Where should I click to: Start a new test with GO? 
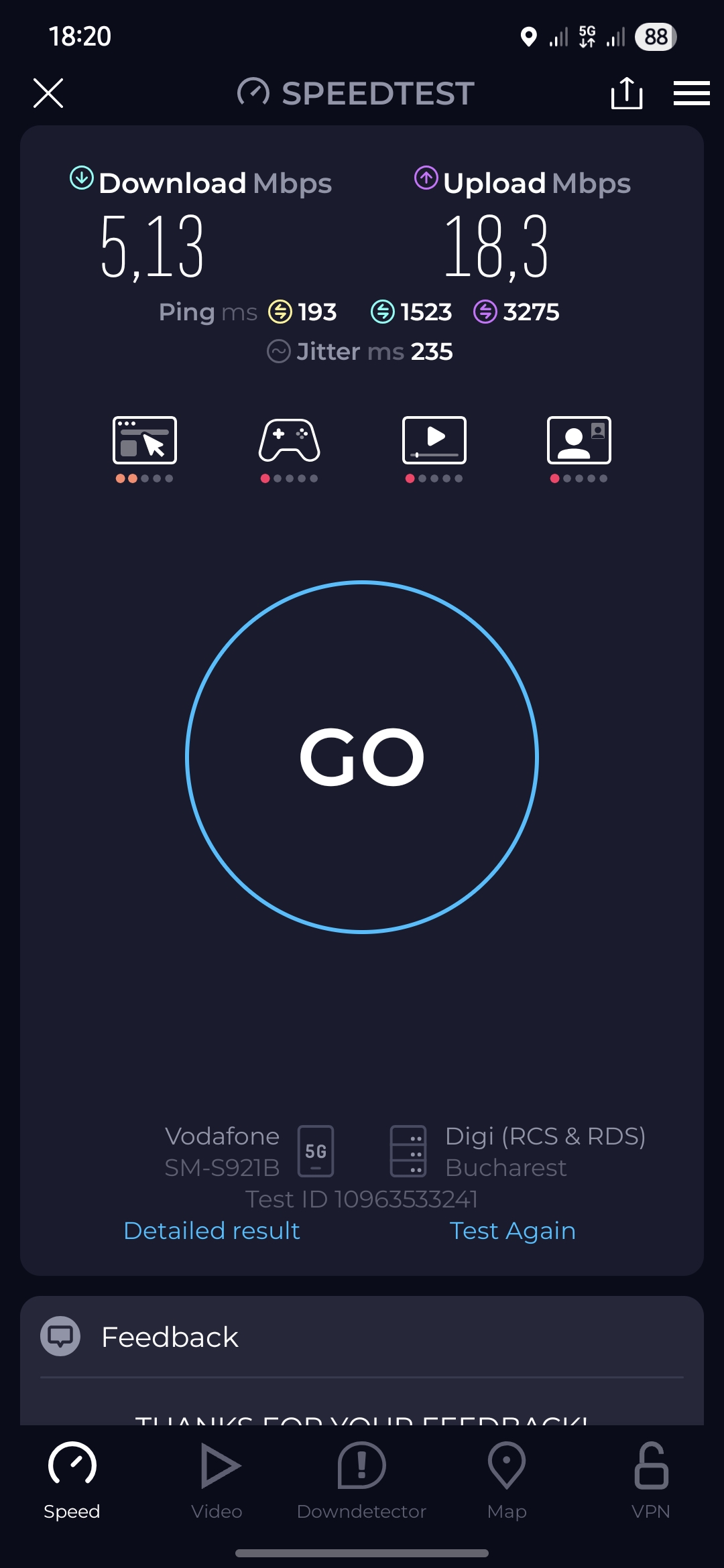click(362, 757)
